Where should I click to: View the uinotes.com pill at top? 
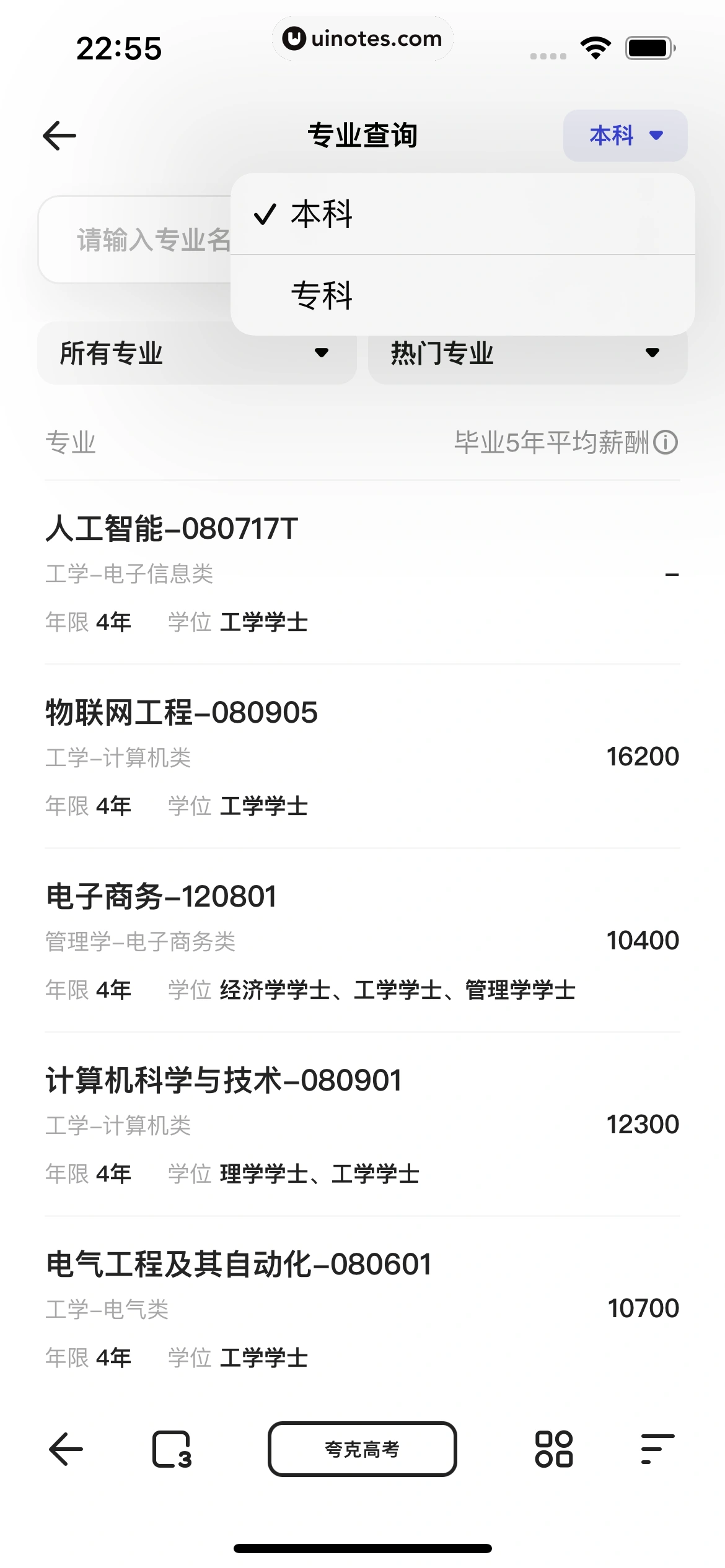click(x=362, y=38)
